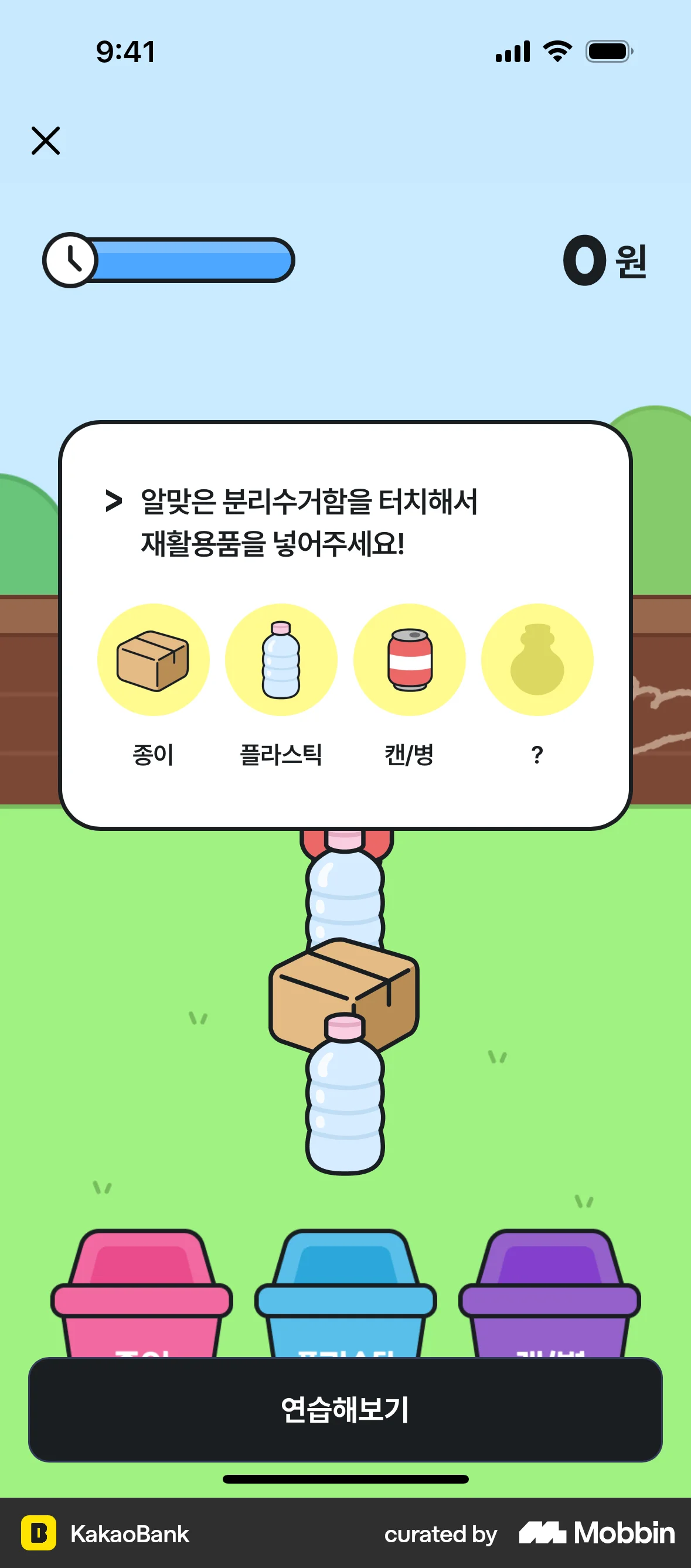Select the 캔/병 can icon in tutorial card

(x=409, y=660)
